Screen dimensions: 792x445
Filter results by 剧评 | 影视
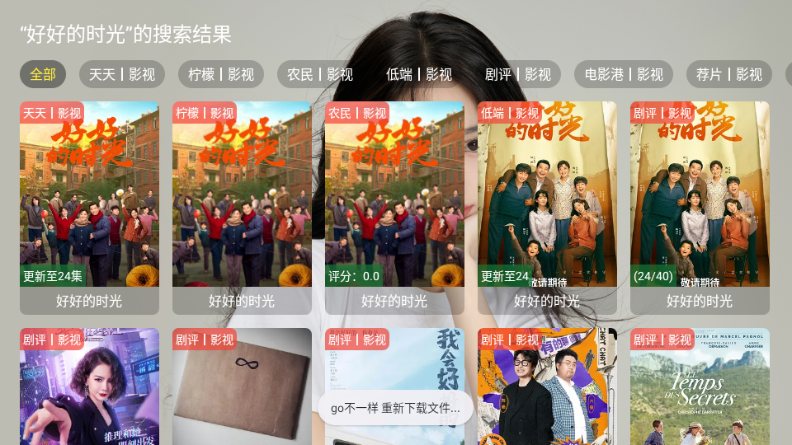[518, 74]
